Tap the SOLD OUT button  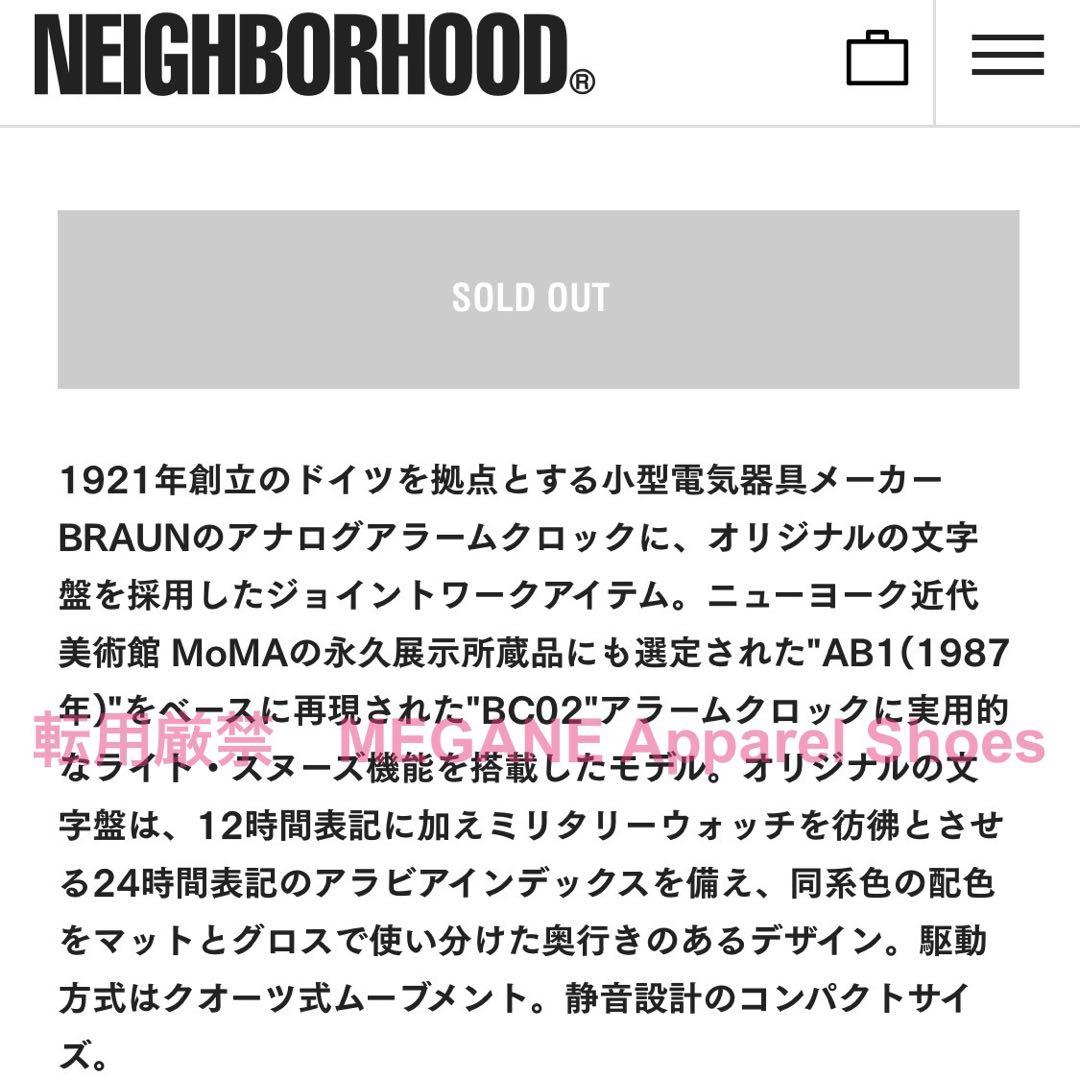[x=538, y=299]
